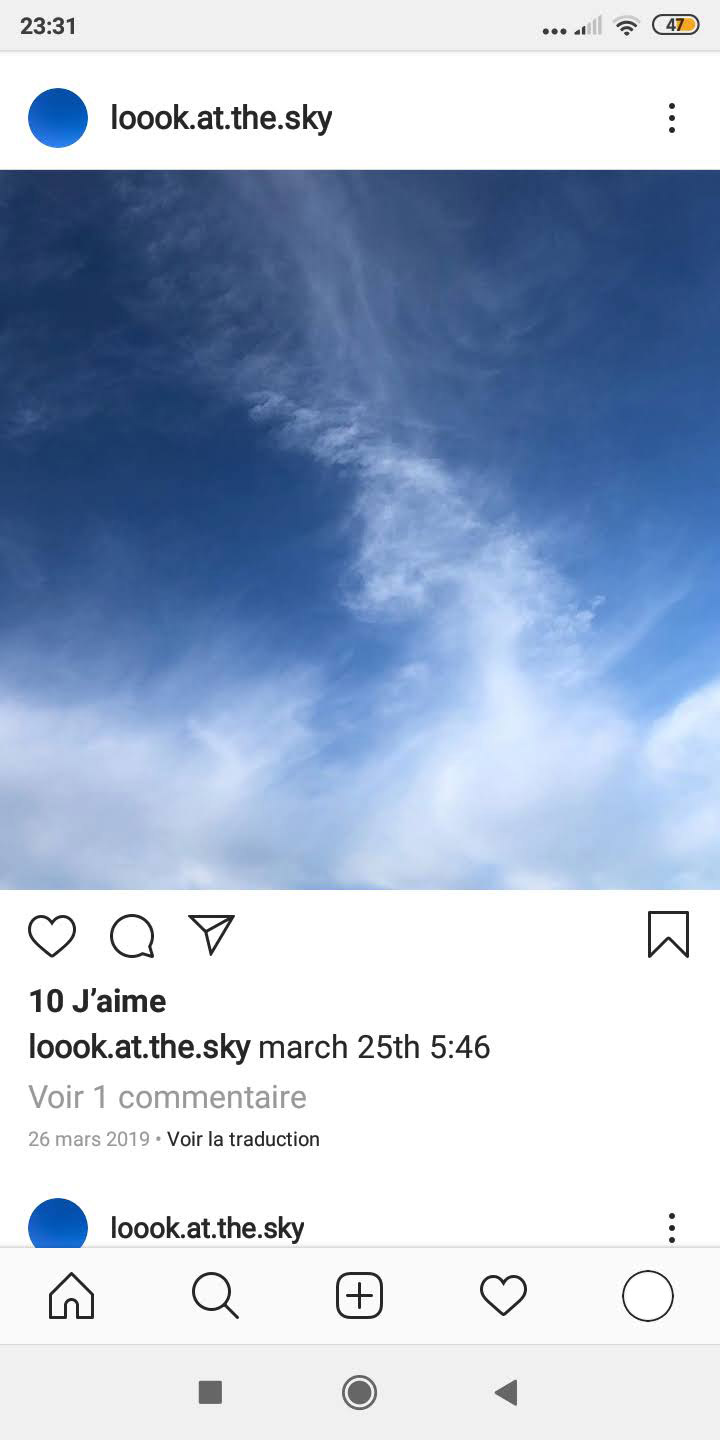The image size is (720, 1440).
Task: Bookmark the sky photo post
Action: click(x=668, y=934)
